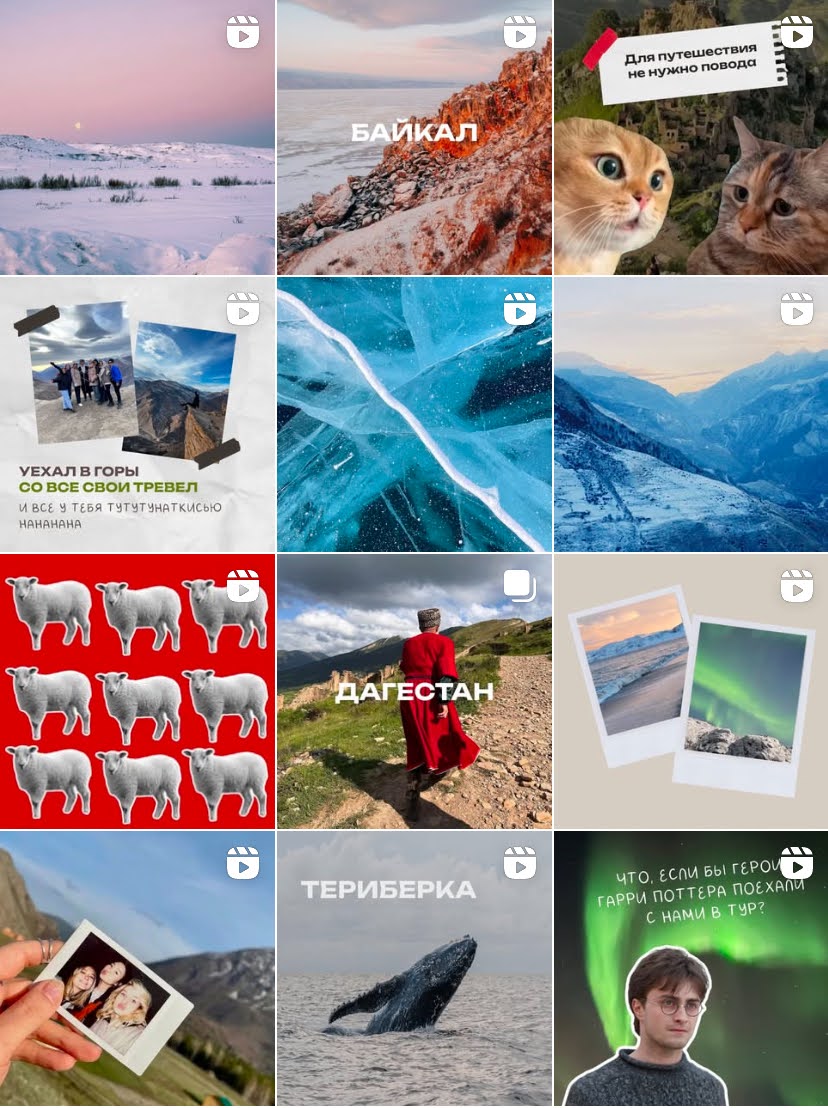Open the reel with two polaroid photos
The height and width of the screenshot is (1108, 828).
(691, 691)
